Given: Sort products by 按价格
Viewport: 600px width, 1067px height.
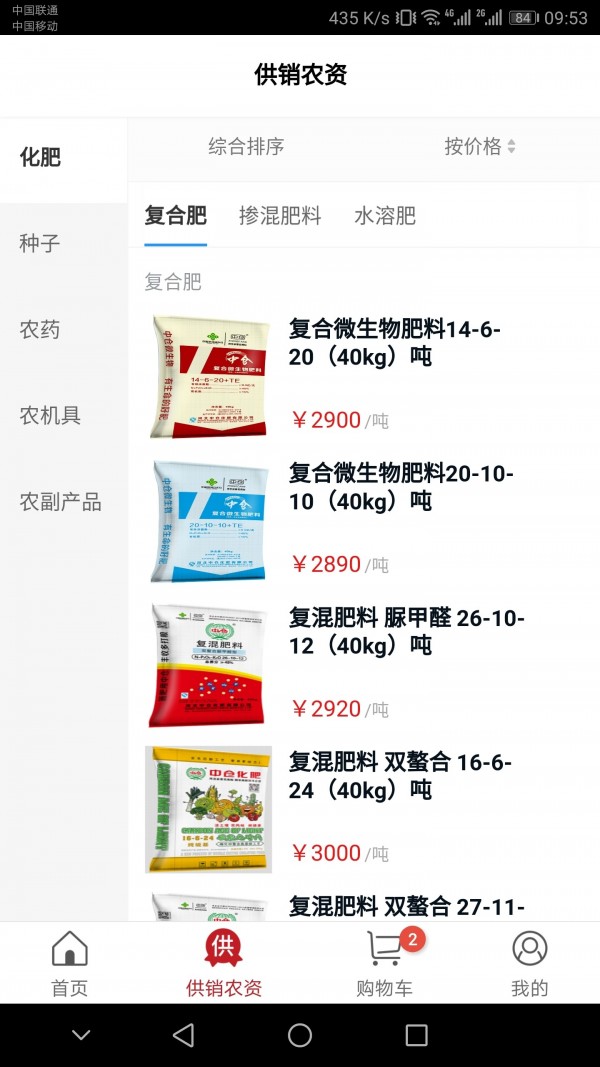Looking at the screenshot, I should click(480, 146).
